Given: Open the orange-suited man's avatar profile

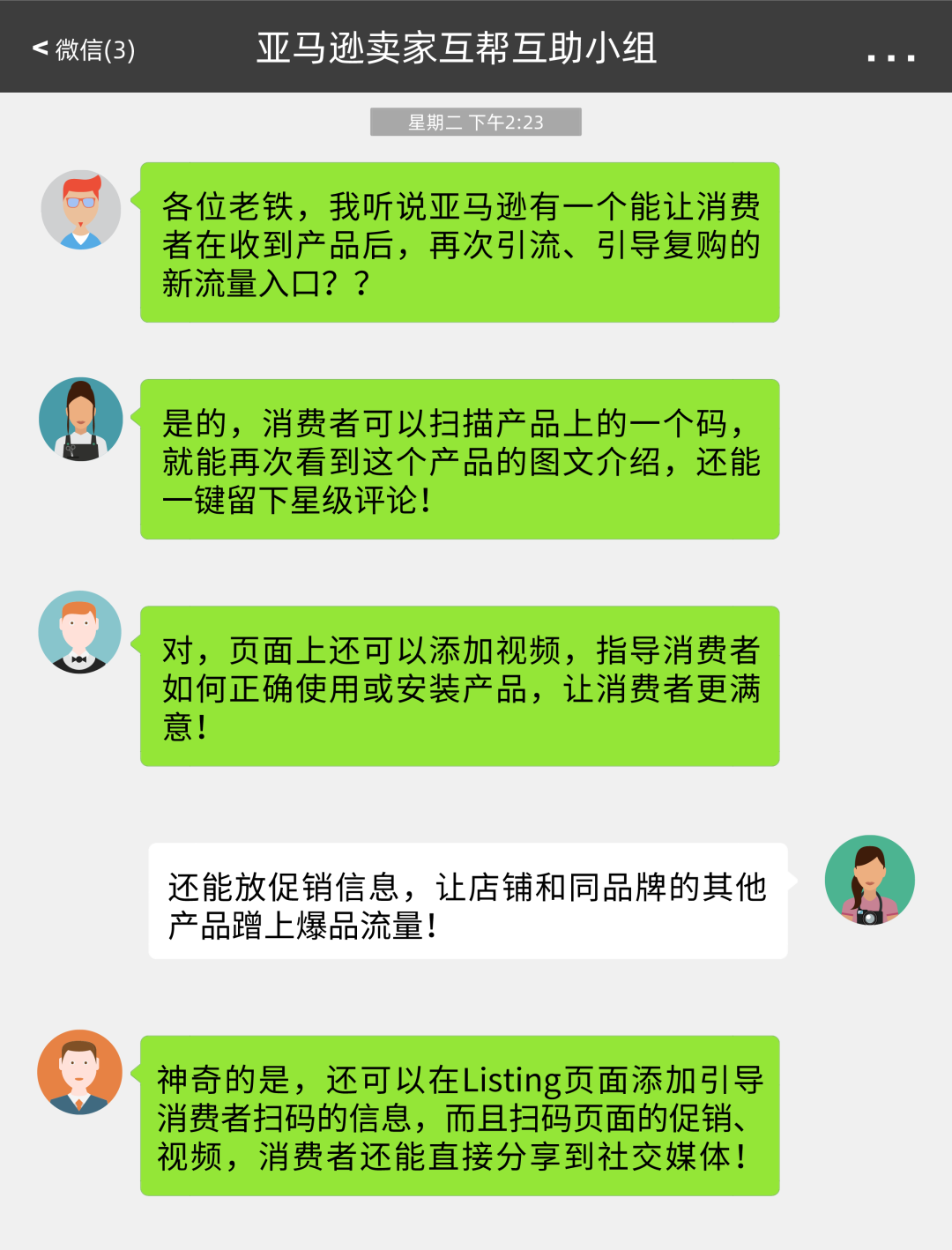Looking at the screenshot, I should [x=80, y=1072].
